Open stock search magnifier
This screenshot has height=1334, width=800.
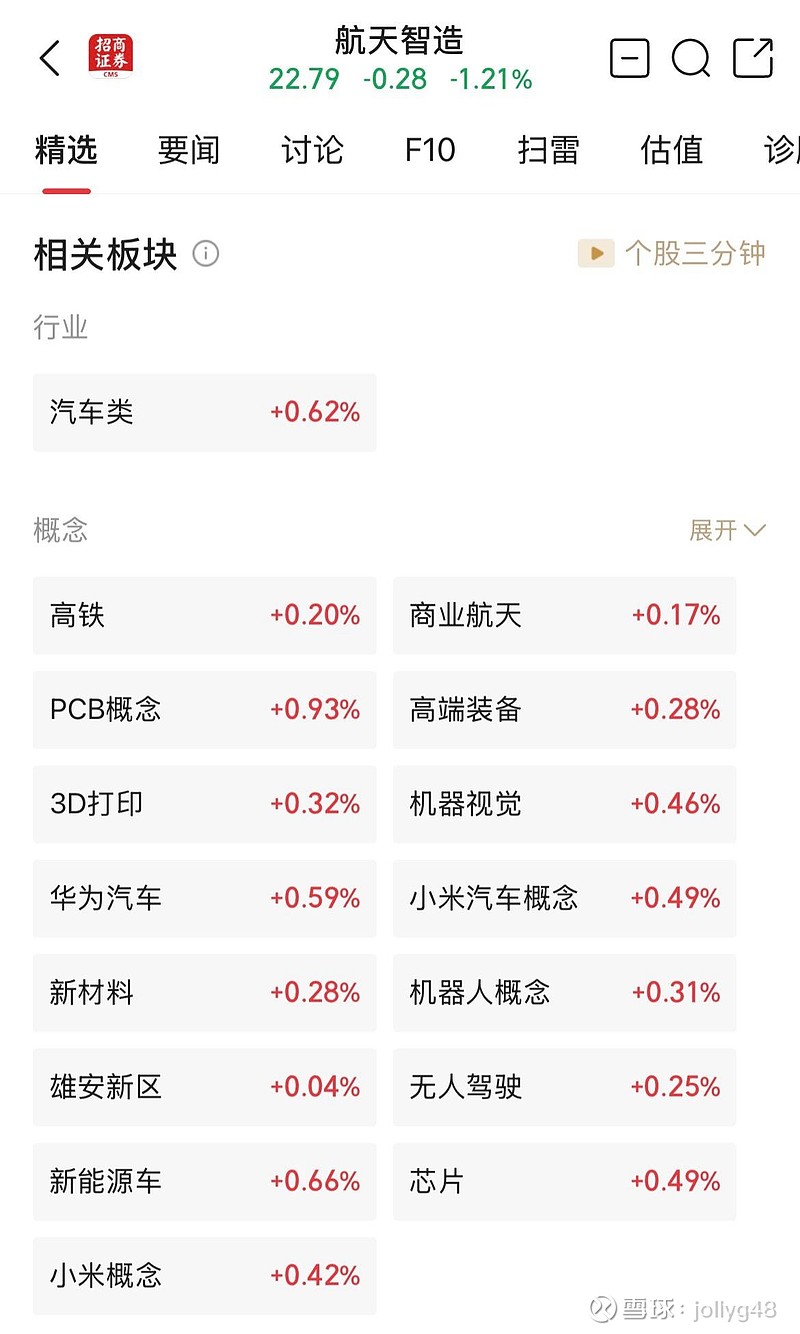tap(691, 58)
